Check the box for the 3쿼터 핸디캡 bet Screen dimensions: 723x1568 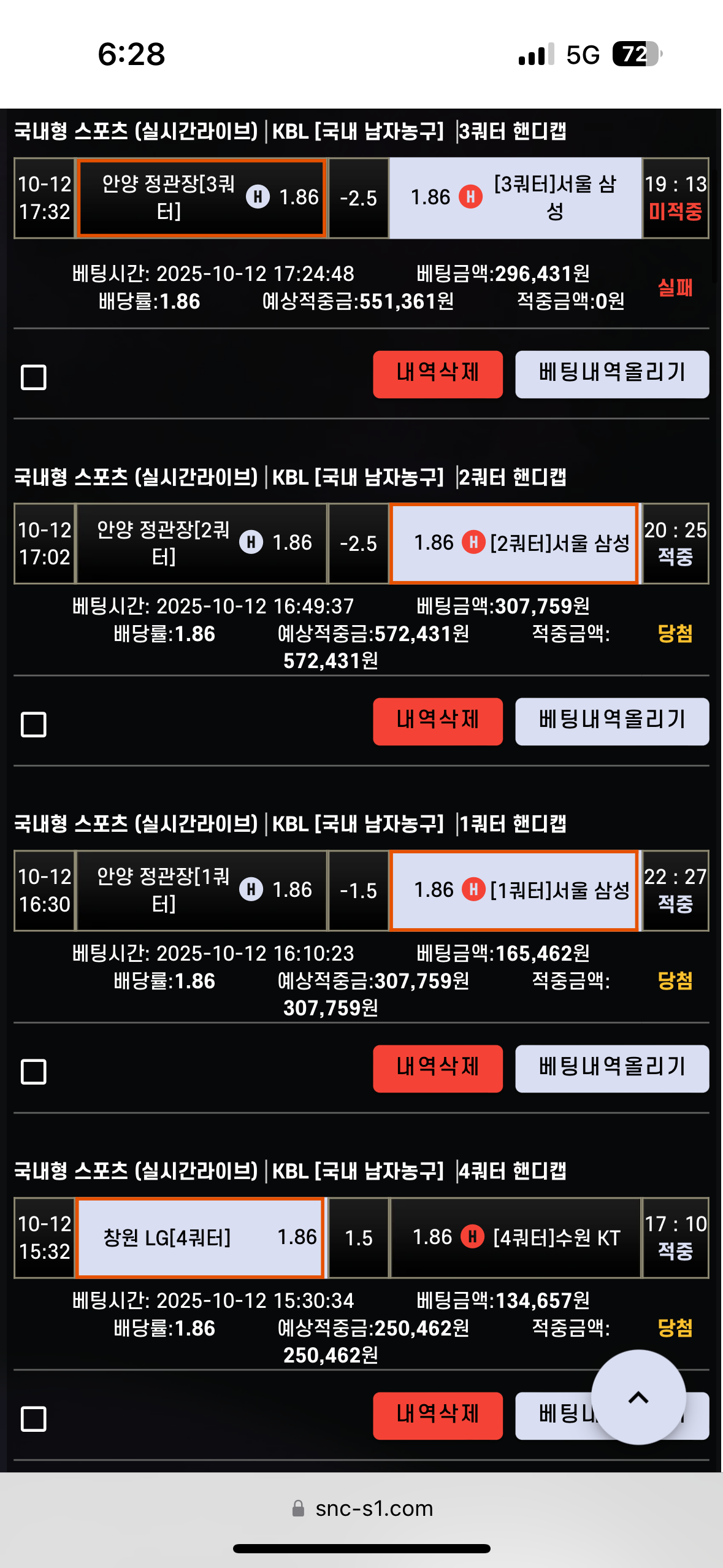34,377
